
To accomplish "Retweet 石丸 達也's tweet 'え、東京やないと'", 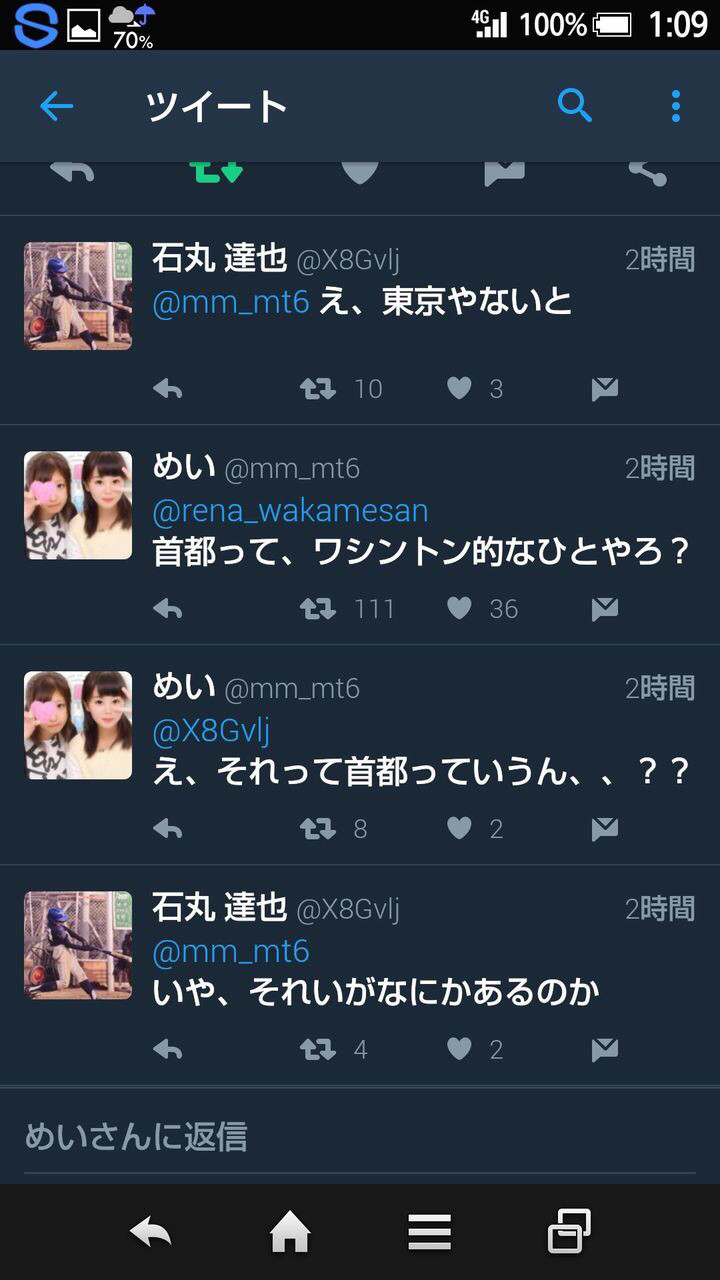I will [x=318, y=389].
